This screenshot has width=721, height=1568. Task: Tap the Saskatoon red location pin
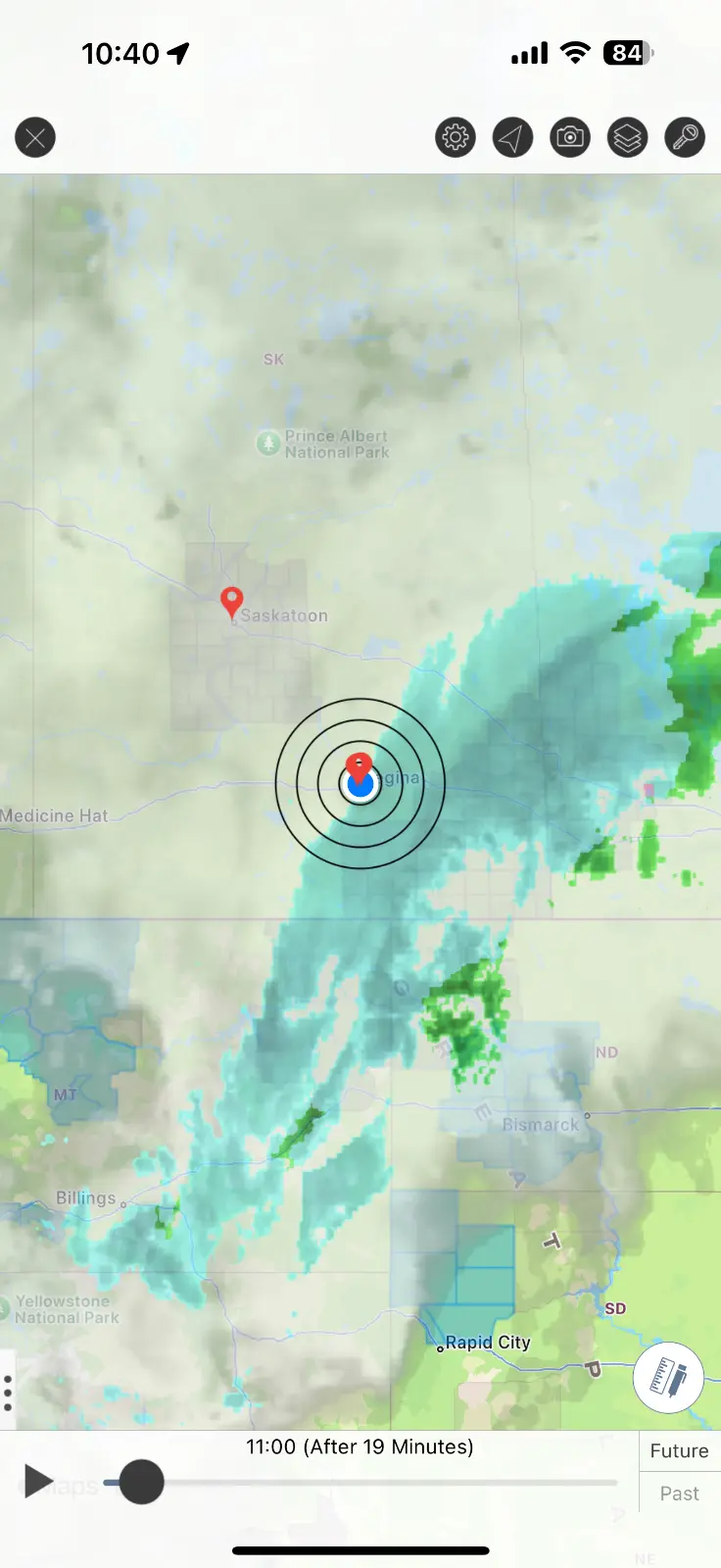click(x=231, y=601)
